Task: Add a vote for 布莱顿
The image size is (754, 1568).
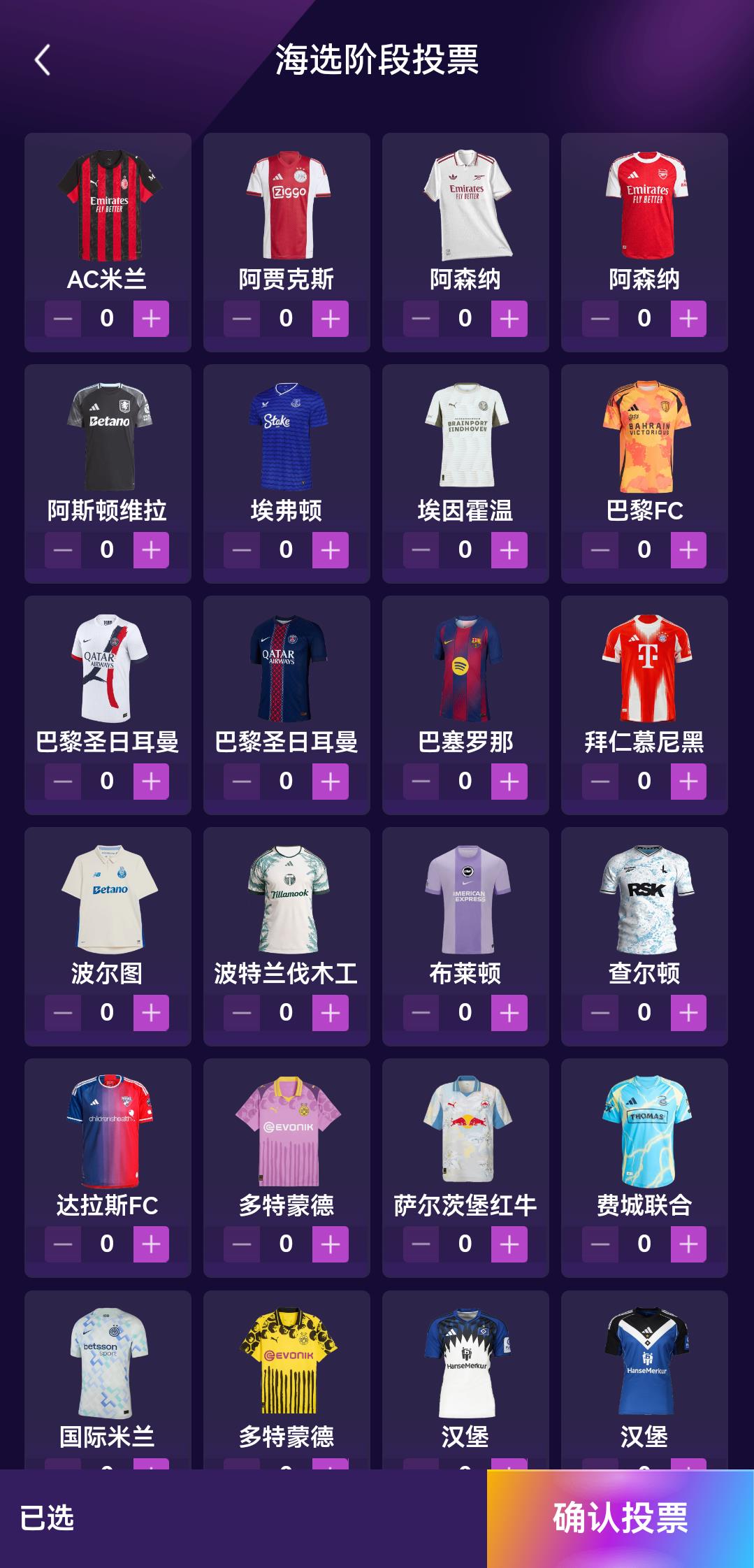Action: click(509, 1013)
